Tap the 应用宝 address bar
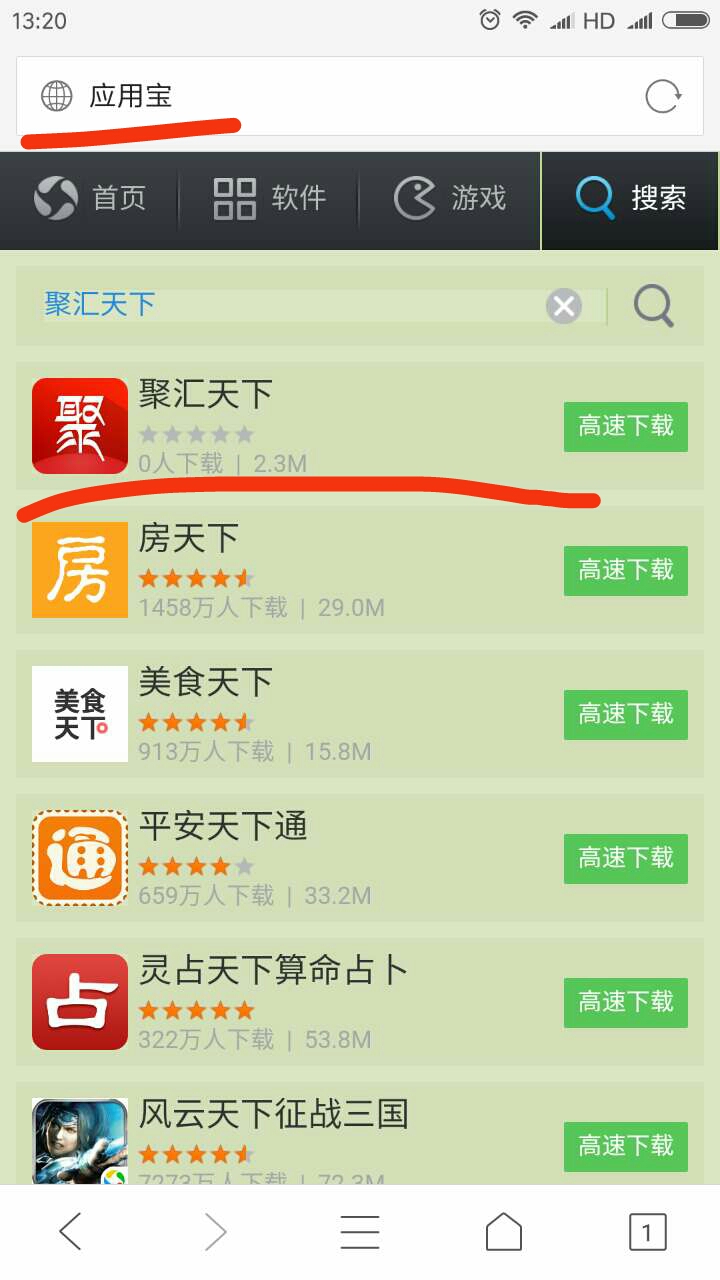This screenshot has width=720, height=1280. point(330,97)
